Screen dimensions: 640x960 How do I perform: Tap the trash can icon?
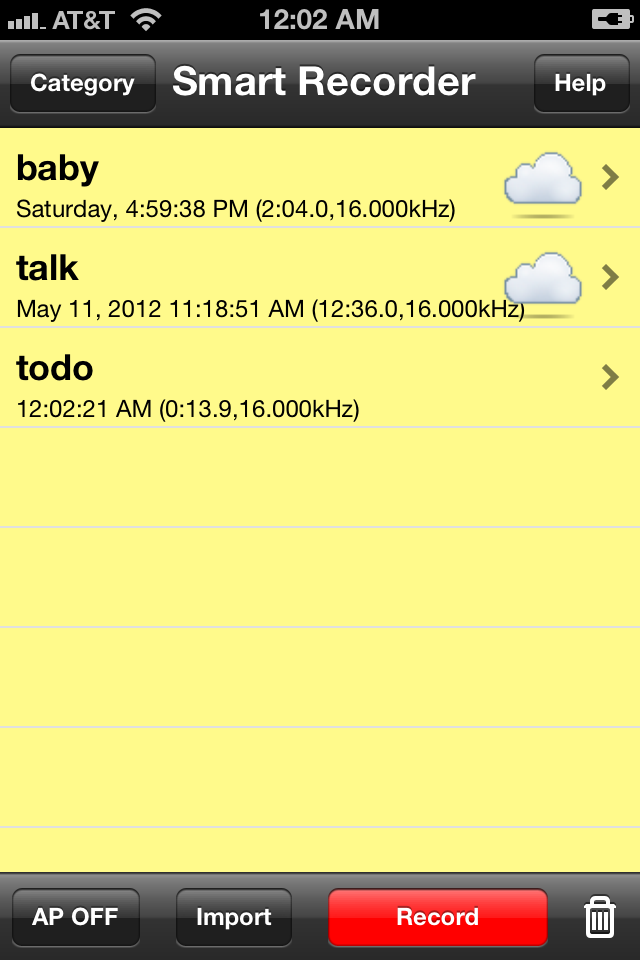tap(599, 917)
